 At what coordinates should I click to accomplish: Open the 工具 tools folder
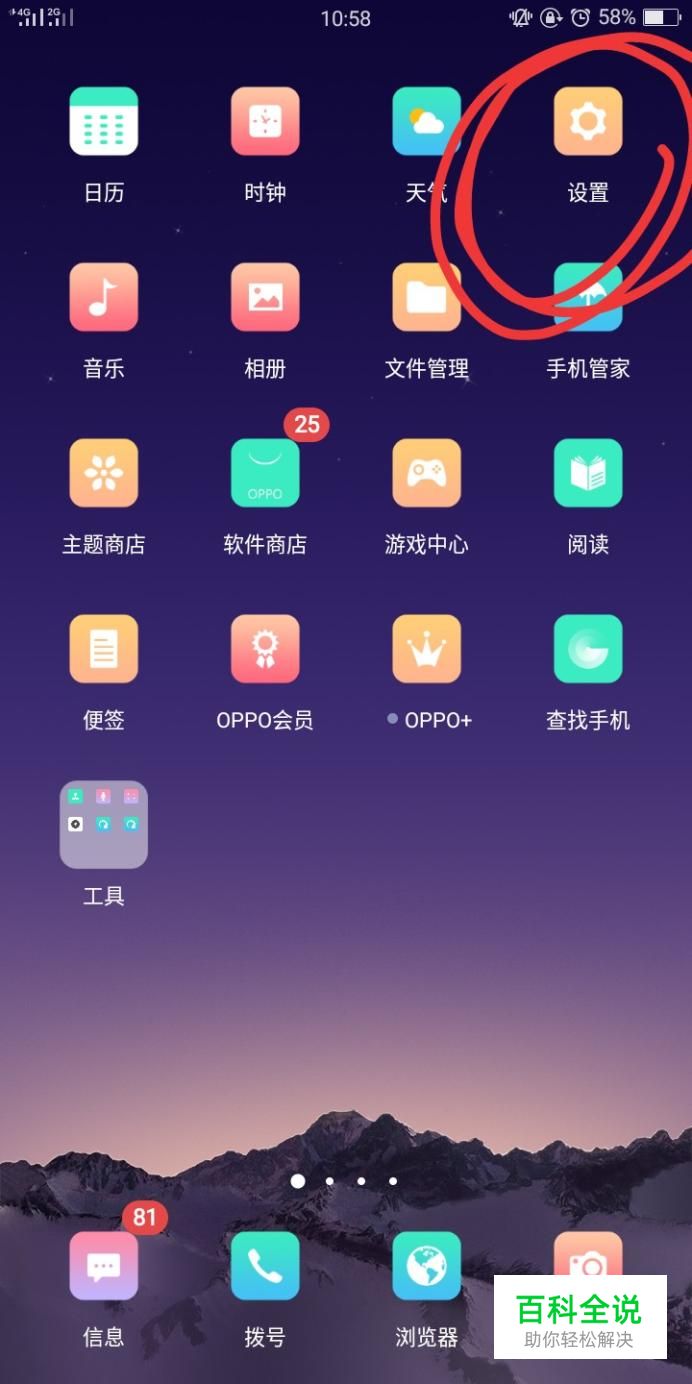coord(104,825)
